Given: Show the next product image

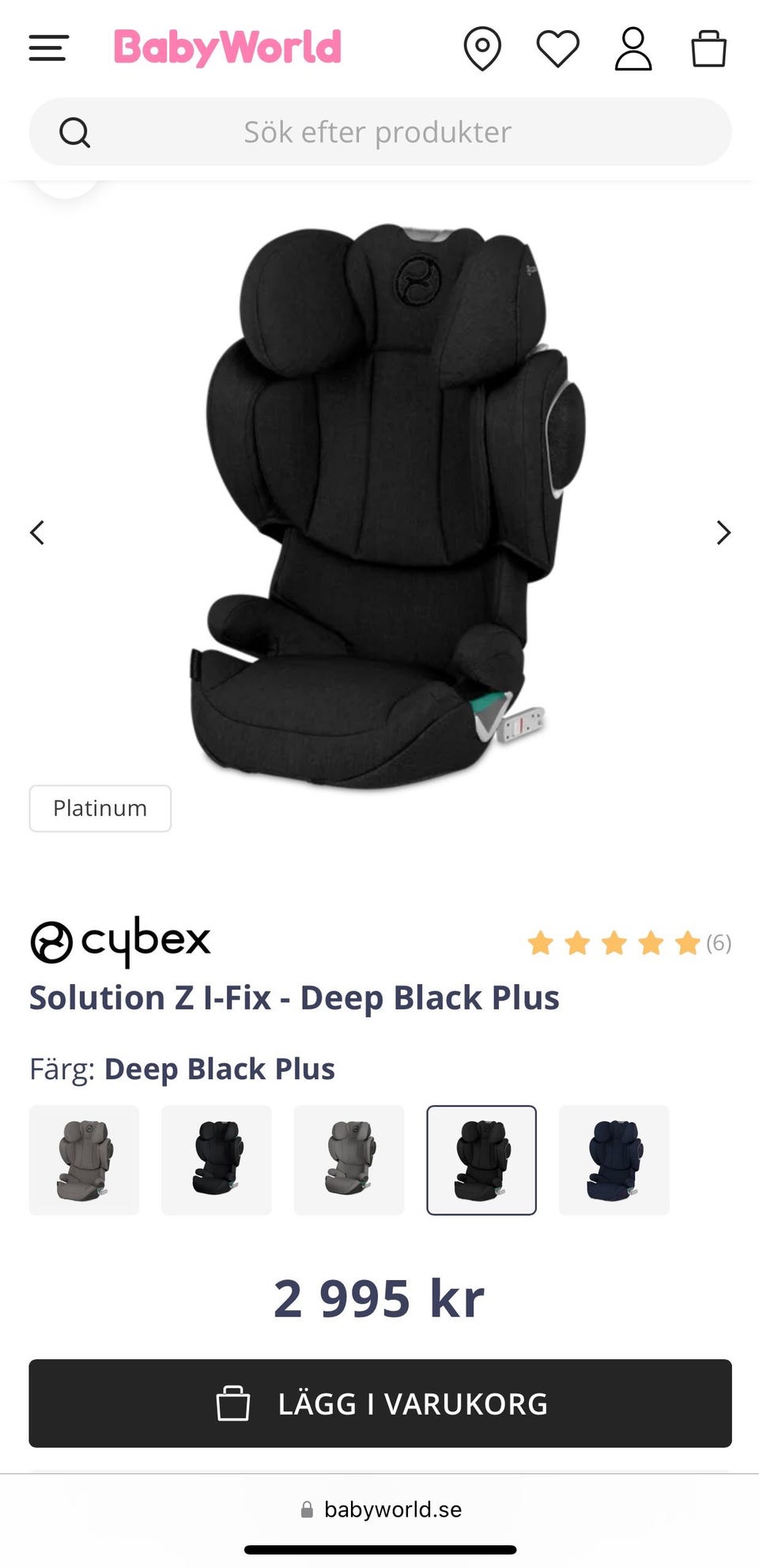Looking at the screenshot, I should pos(723,532).
